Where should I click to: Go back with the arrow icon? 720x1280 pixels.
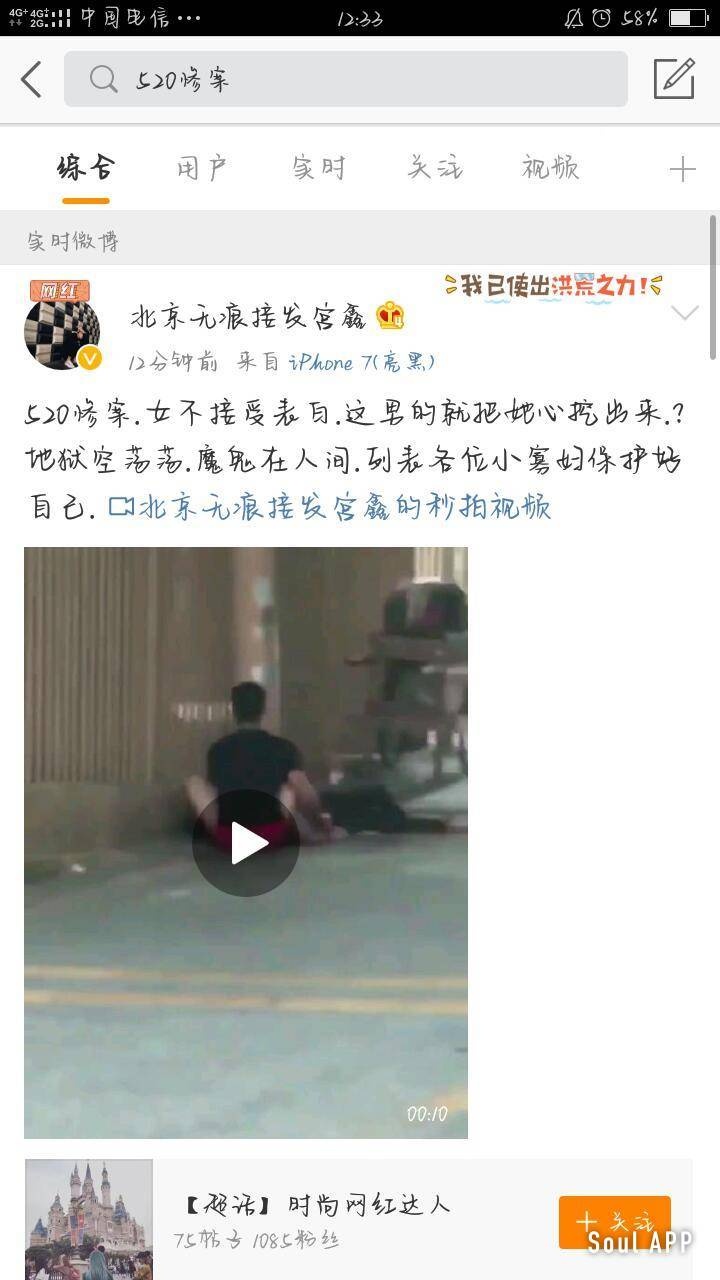pos(32,79)
